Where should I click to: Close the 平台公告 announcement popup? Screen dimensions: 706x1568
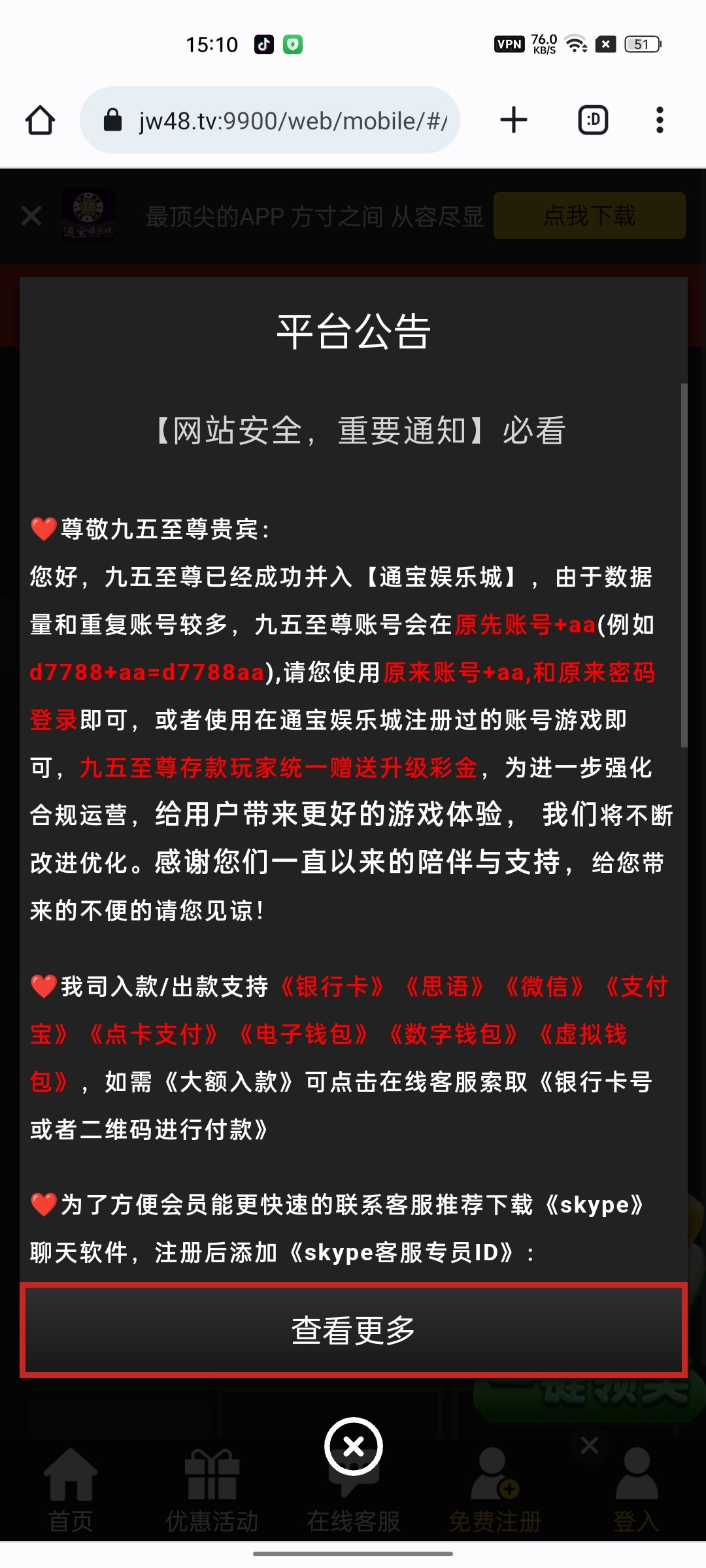[353, 1446]
